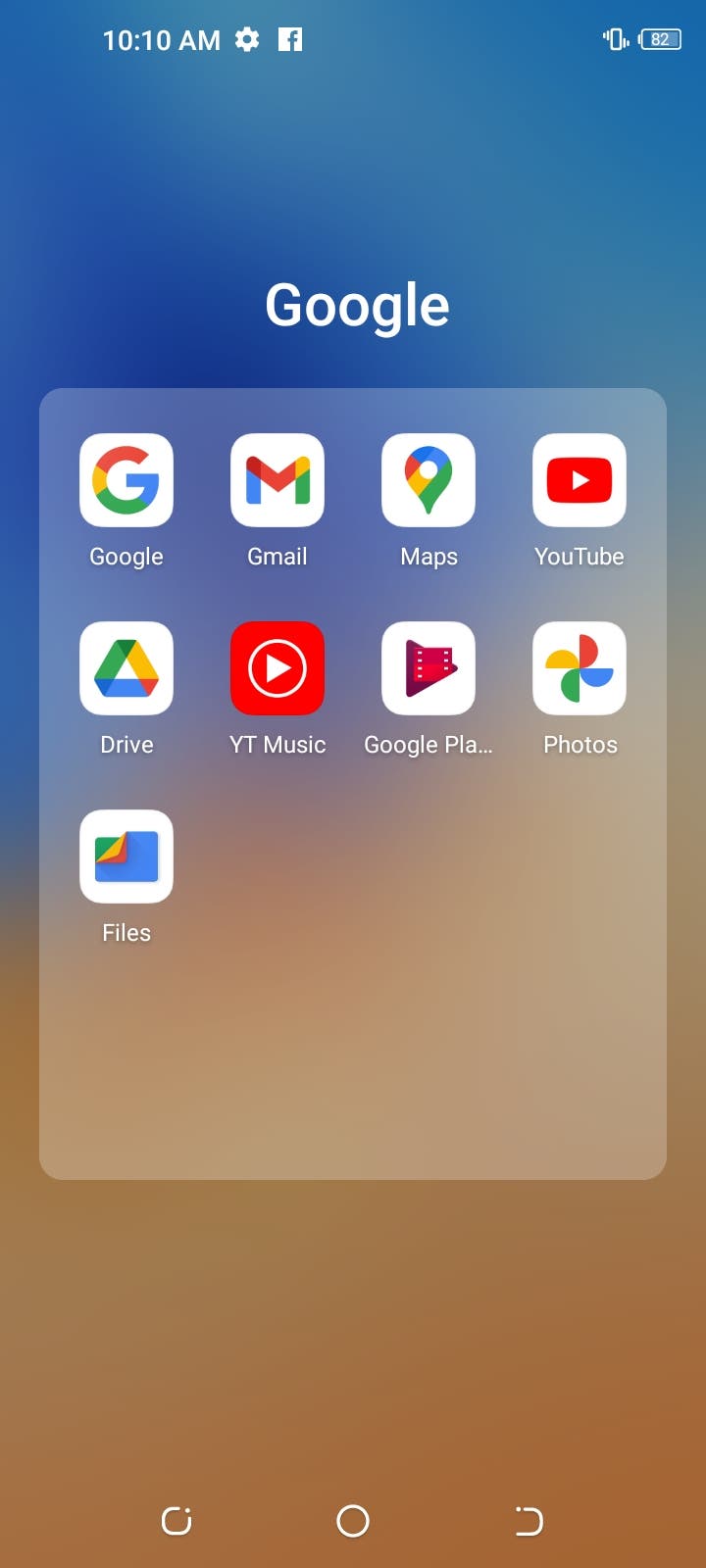
Task: Open Google Play Movies app
Action: pyautogui.click(x=429, y=668)
